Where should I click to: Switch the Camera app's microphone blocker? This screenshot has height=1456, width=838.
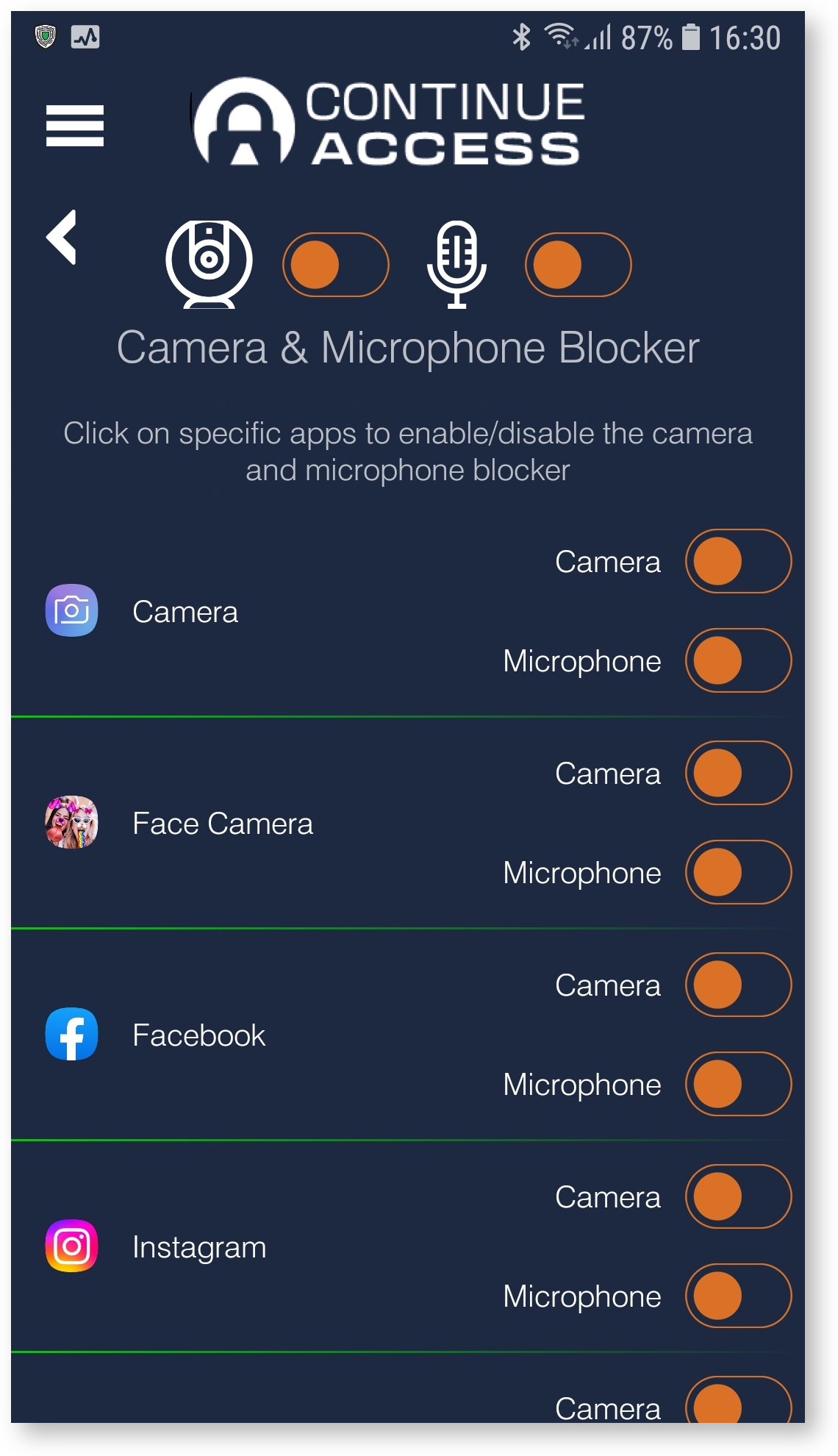pyautogui.click(x=739, y=660)
